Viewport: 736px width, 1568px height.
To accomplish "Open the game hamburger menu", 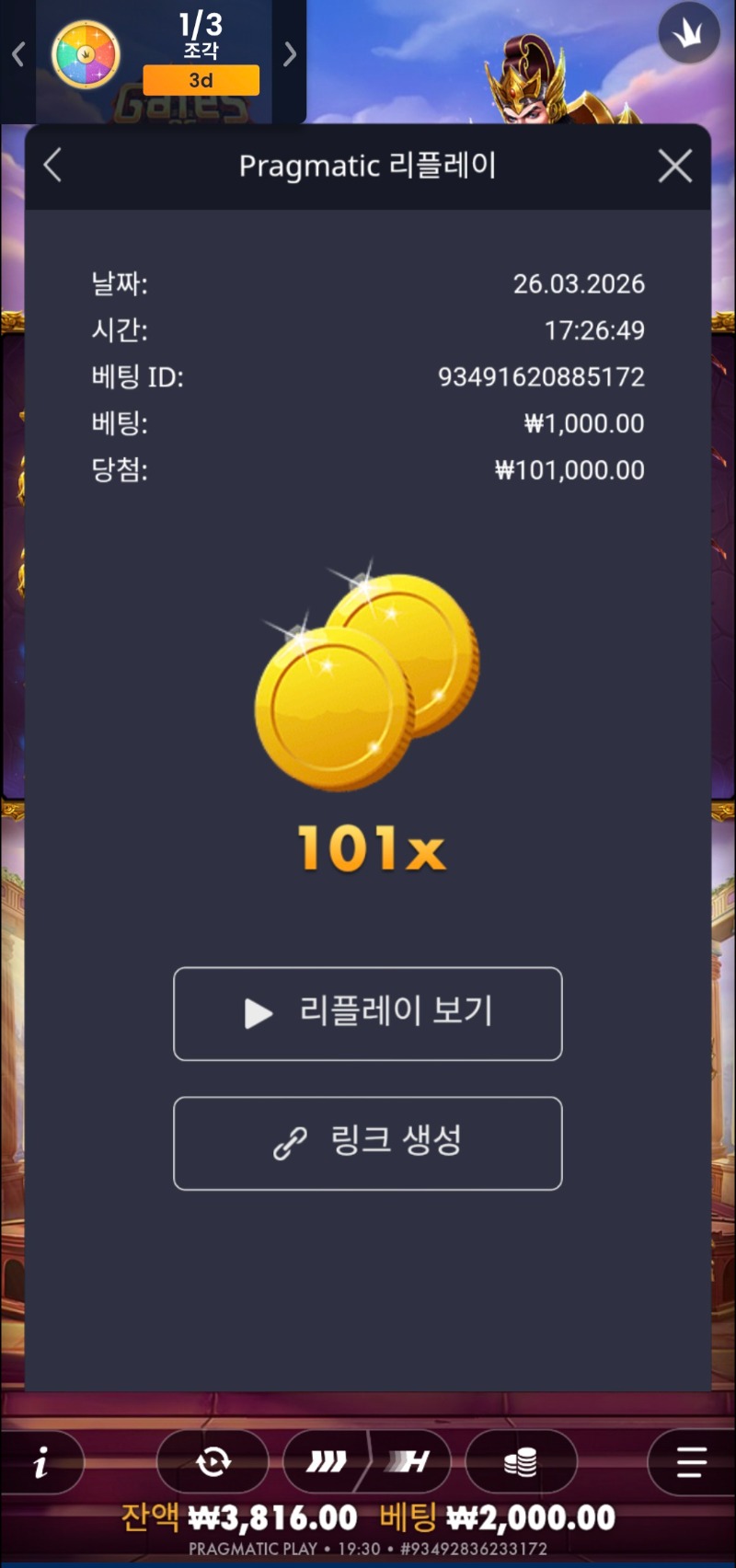I will click(x=691, y=1461).
